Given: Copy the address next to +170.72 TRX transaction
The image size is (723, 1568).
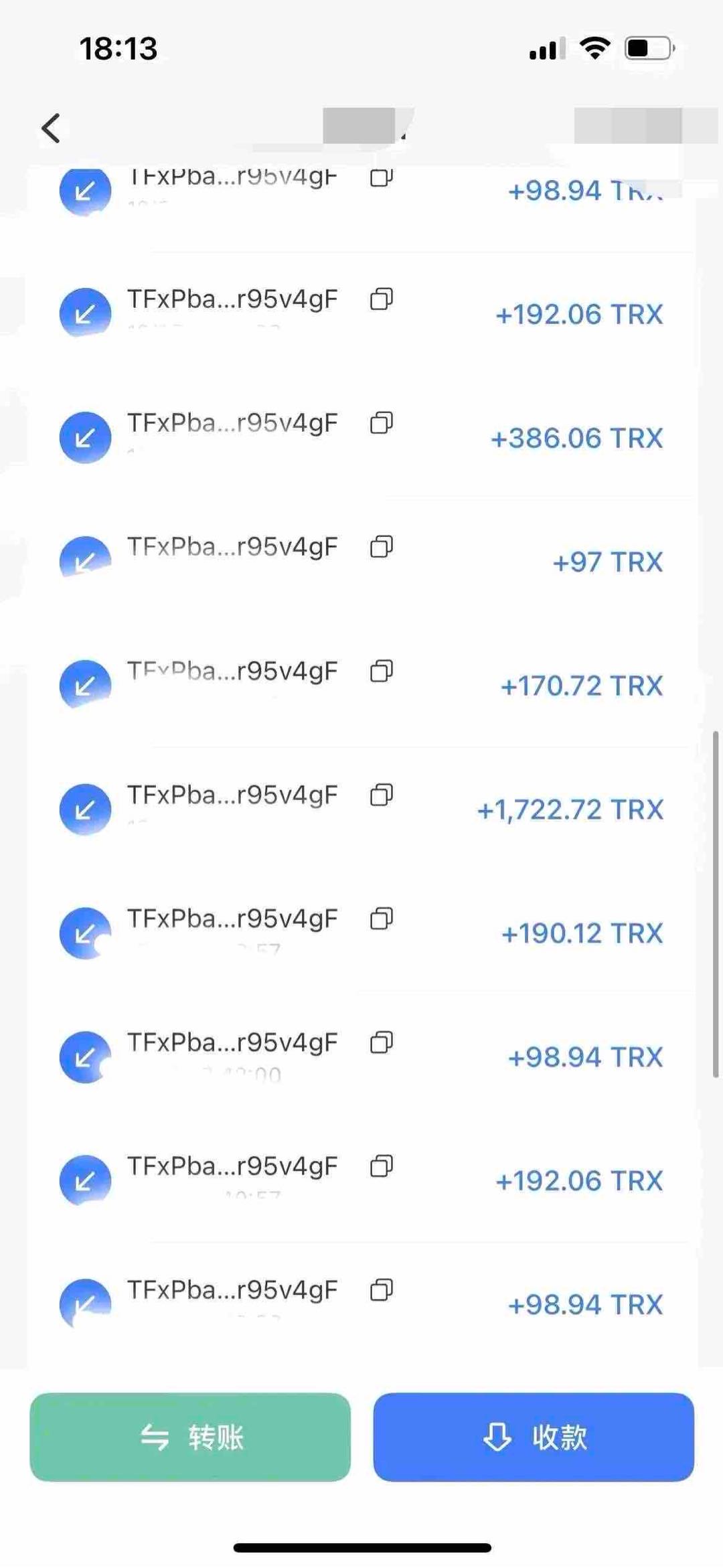Looking at the screenshot, I should point(382,673).
